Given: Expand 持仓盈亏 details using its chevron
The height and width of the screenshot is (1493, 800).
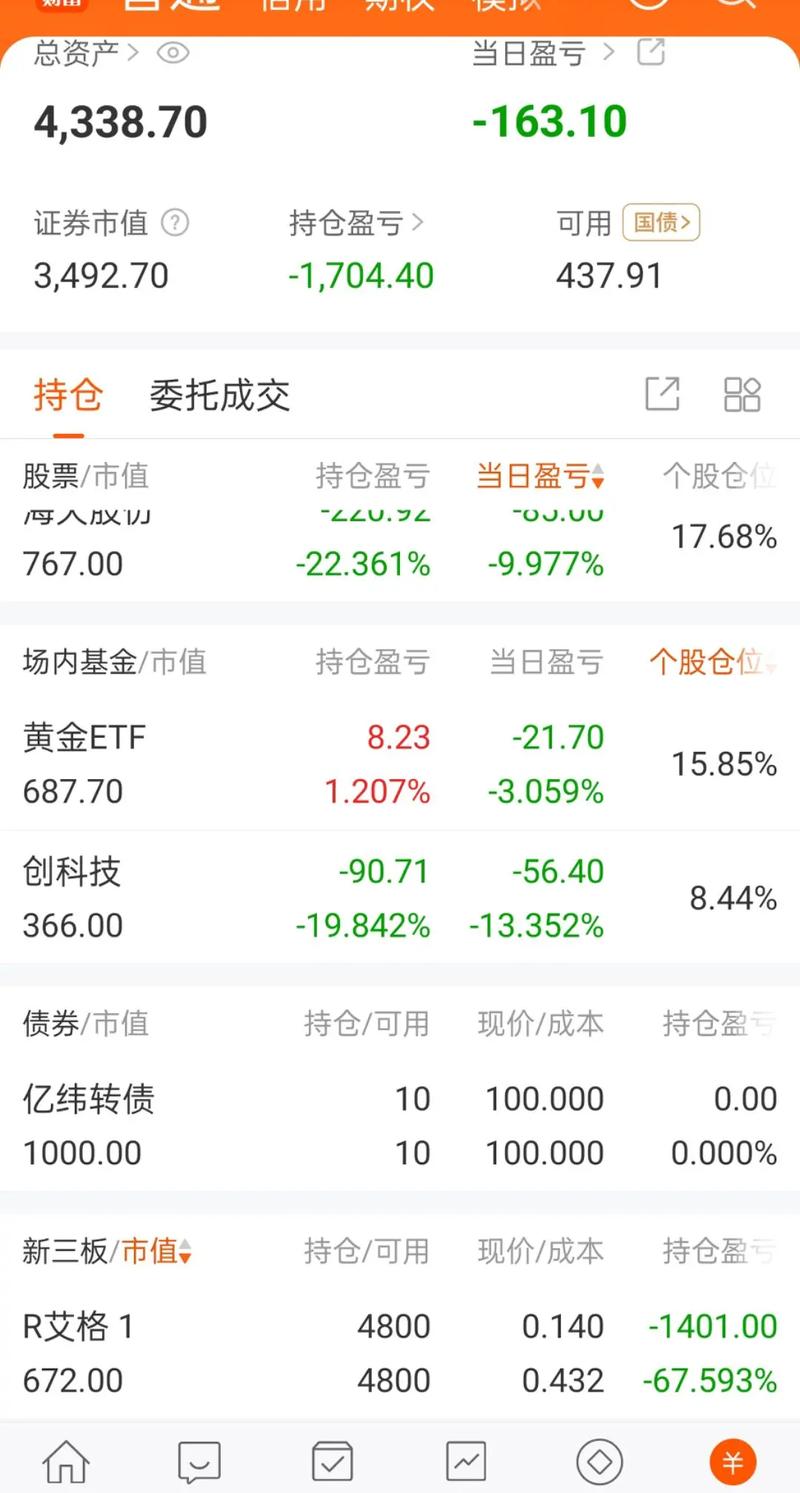Looking at the screenshot, I should coord(417,223).
